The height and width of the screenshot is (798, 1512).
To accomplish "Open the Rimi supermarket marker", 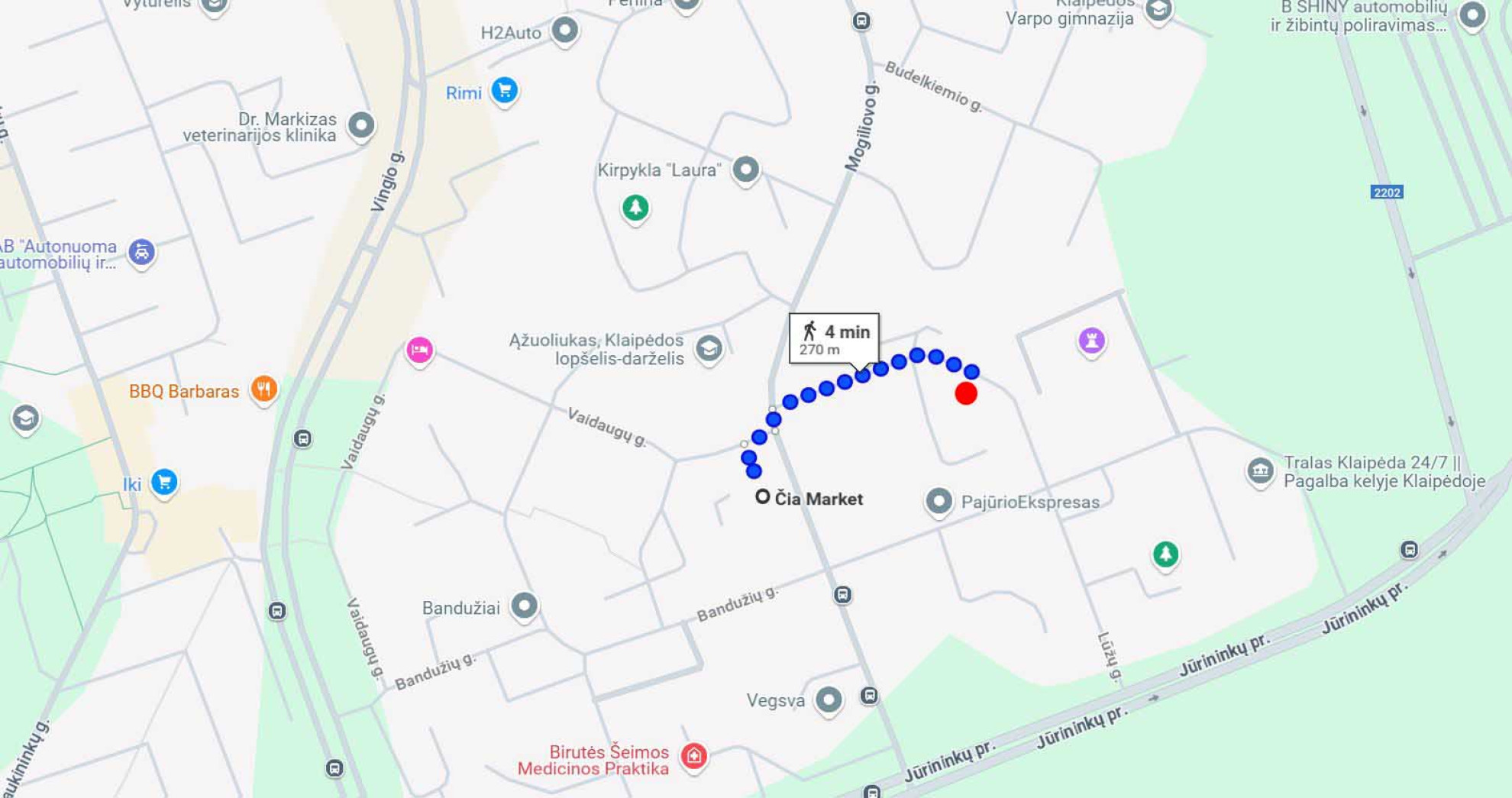I will (504, 91).
